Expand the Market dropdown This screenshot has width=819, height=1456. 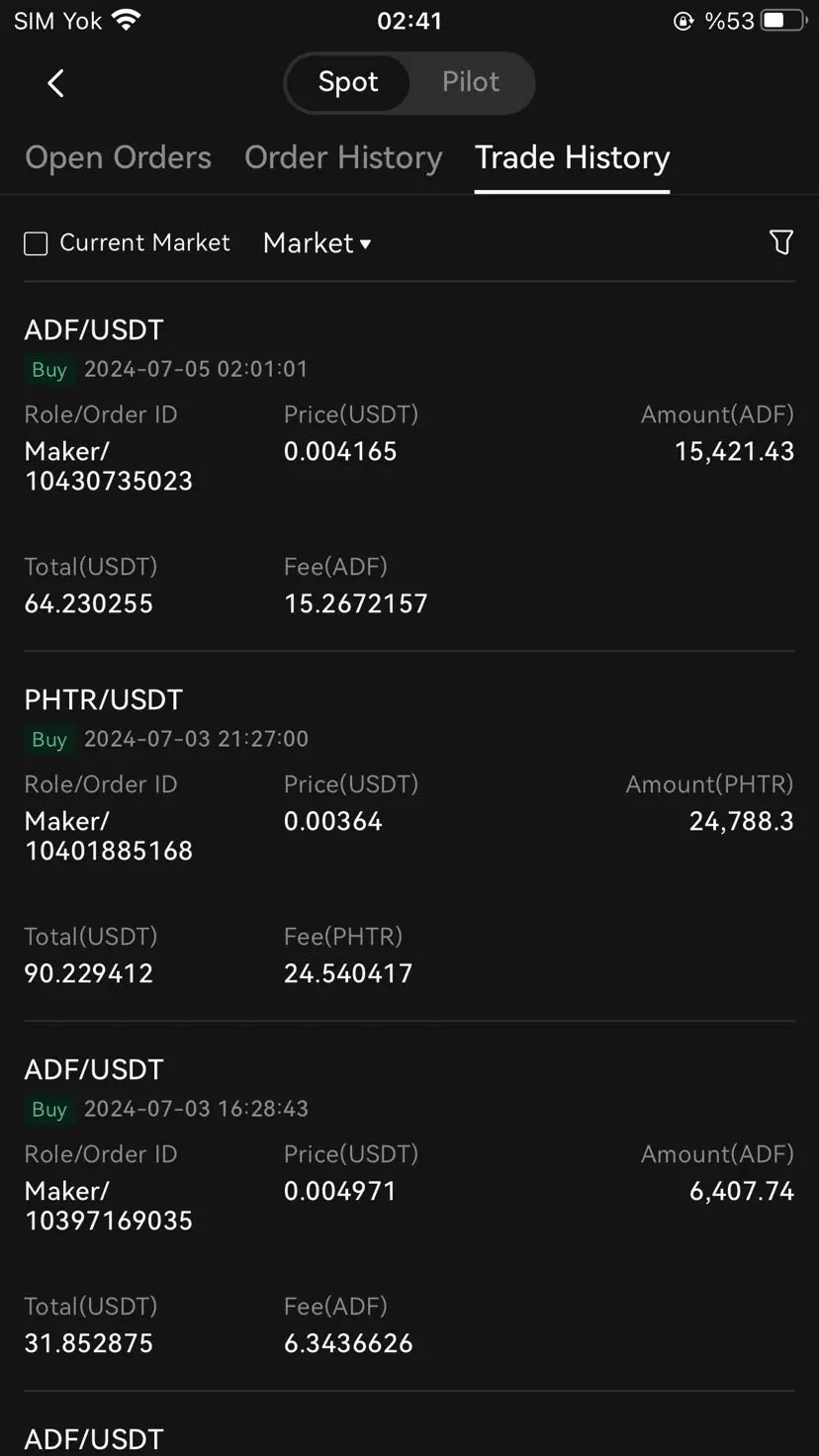point(317,243)
